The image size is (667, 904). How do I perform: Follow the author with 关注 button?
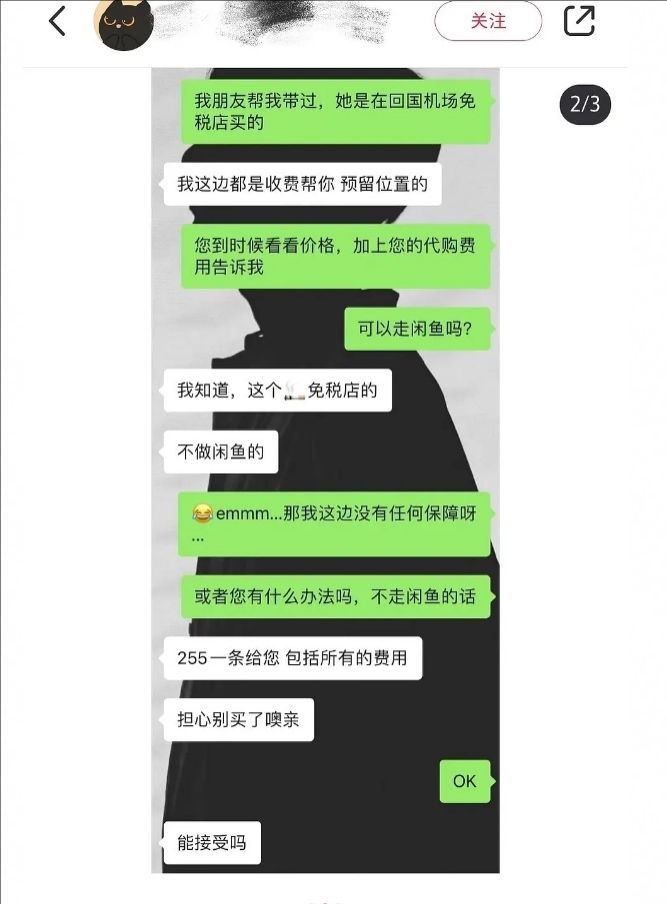pos(488,21)
